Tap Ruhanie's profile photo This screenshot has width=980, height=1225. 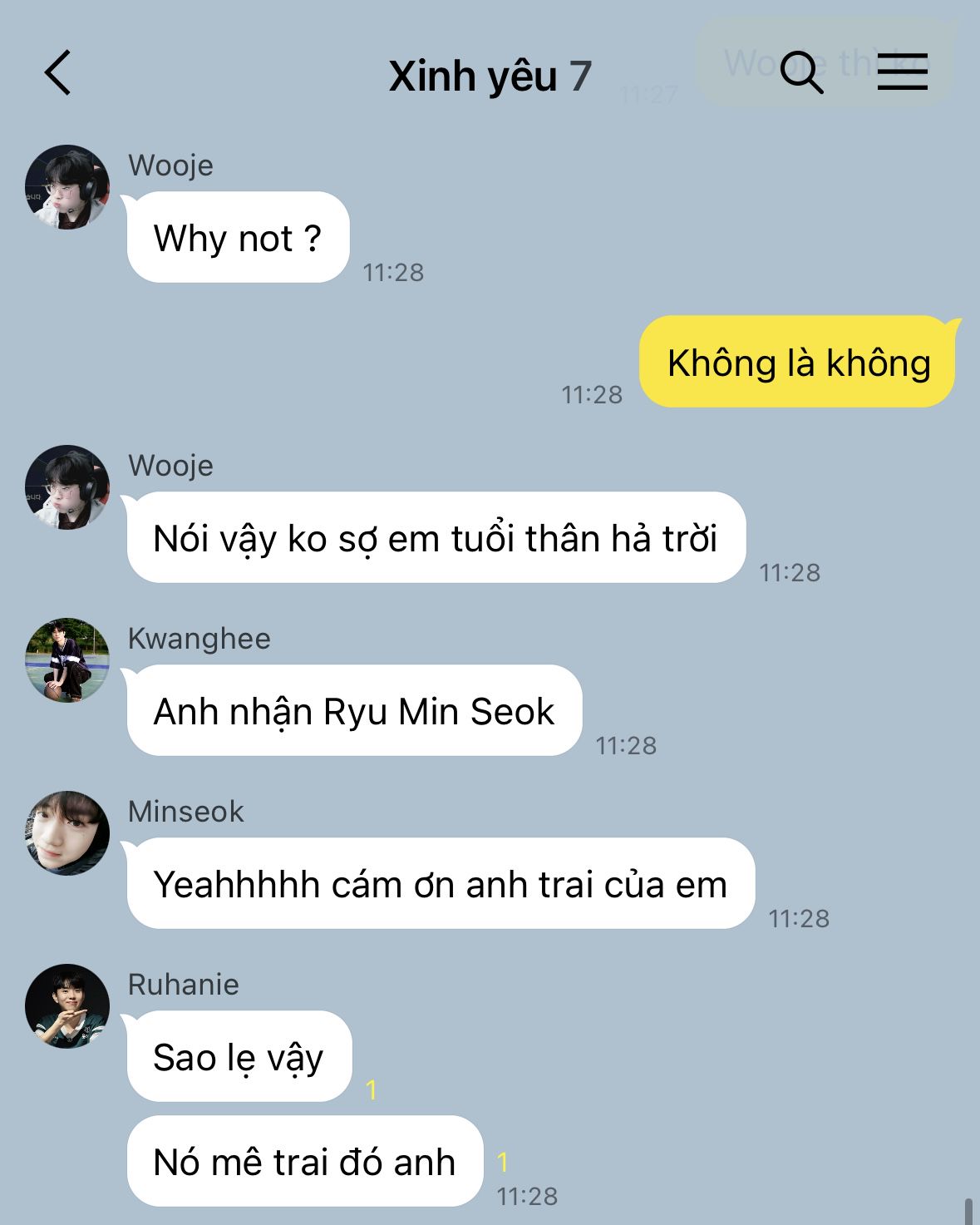pyautogui.click(x=67, y=1005)
